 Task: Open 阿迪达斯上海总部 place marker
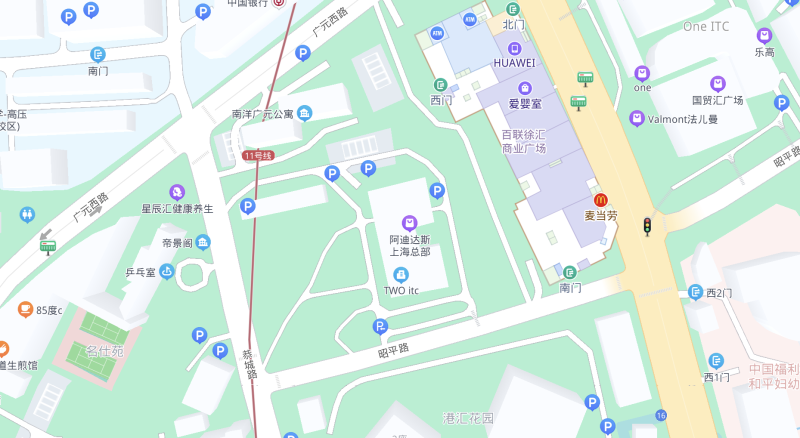click(409, 223)
